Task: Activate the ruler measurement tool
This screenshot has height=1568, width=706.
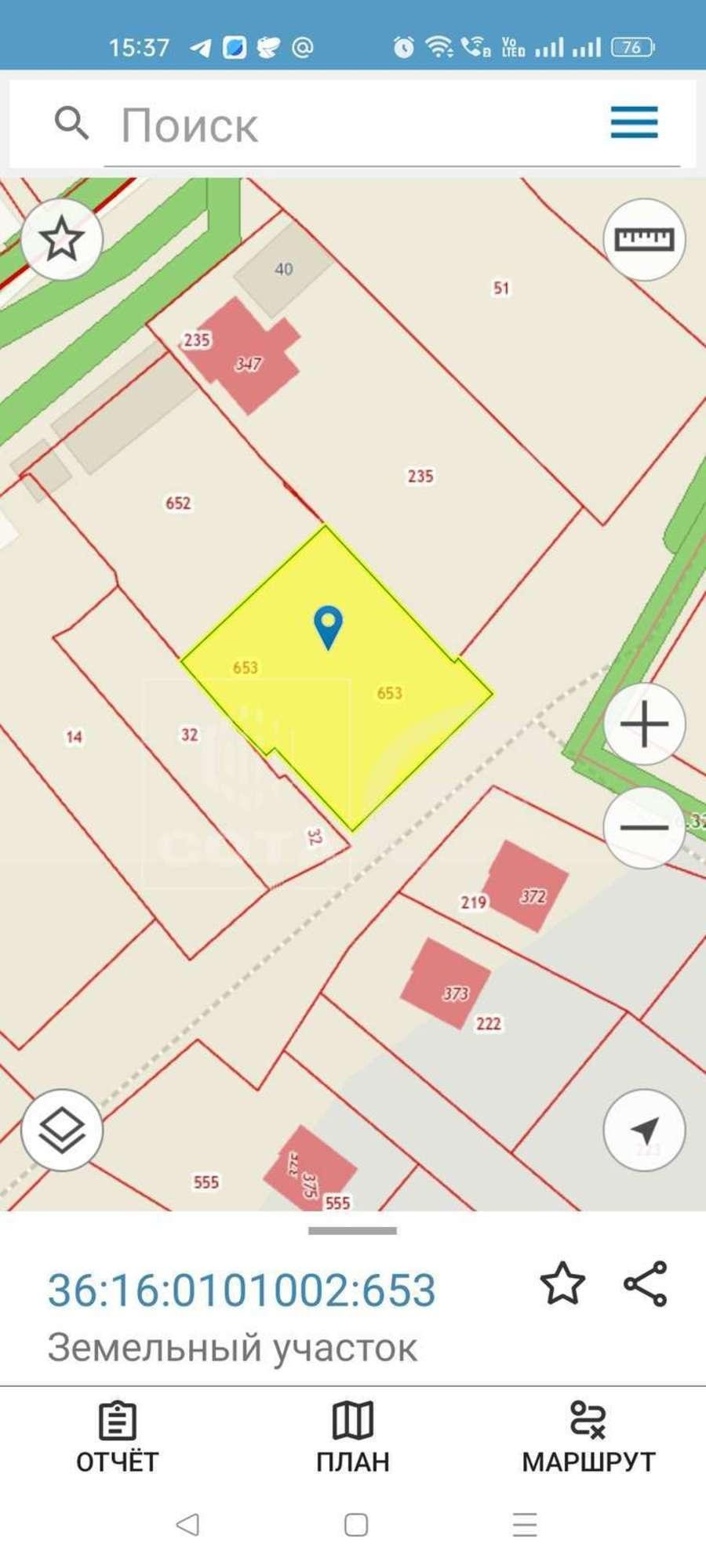Action: click(644, 239)
